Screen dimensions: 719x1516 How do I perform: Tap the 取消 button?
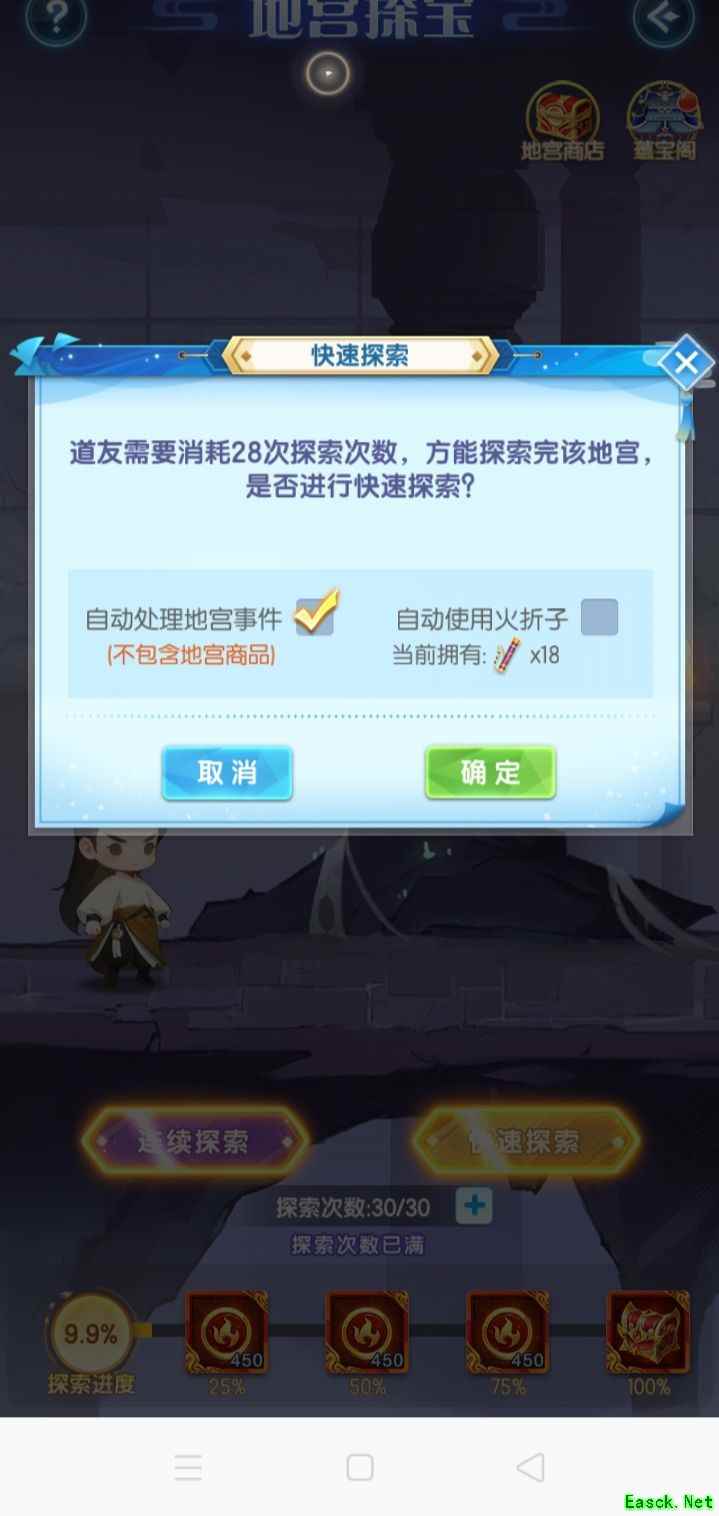227,772
